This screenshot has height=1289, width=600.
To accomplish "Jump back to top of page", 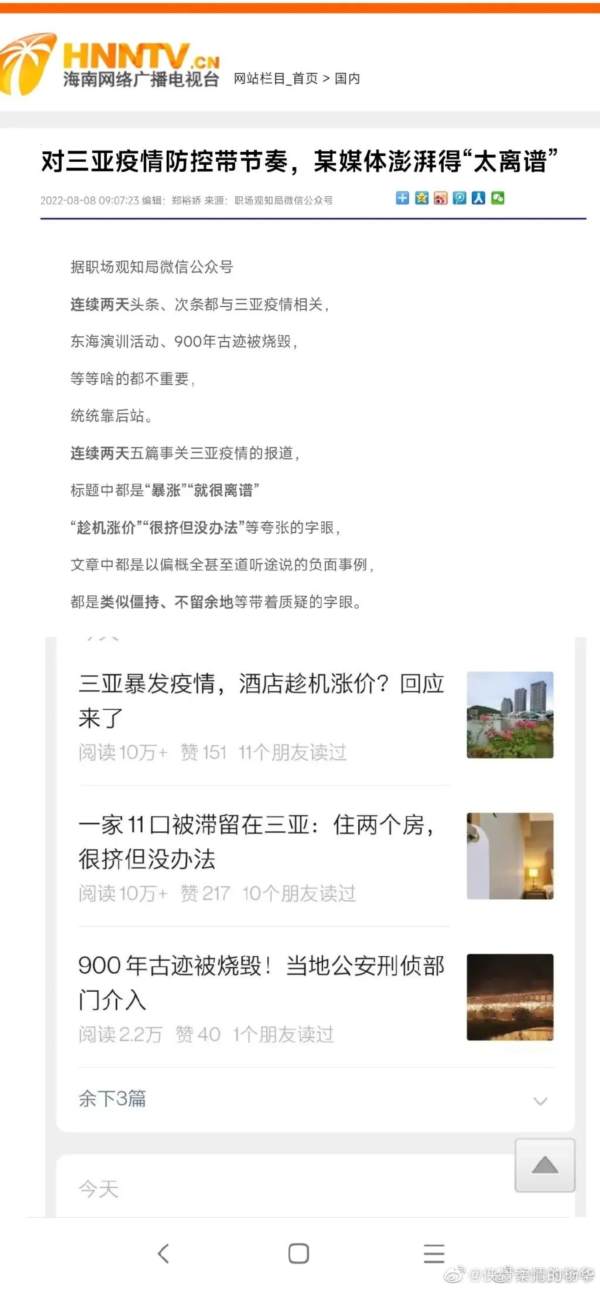I will point(545,1165).
